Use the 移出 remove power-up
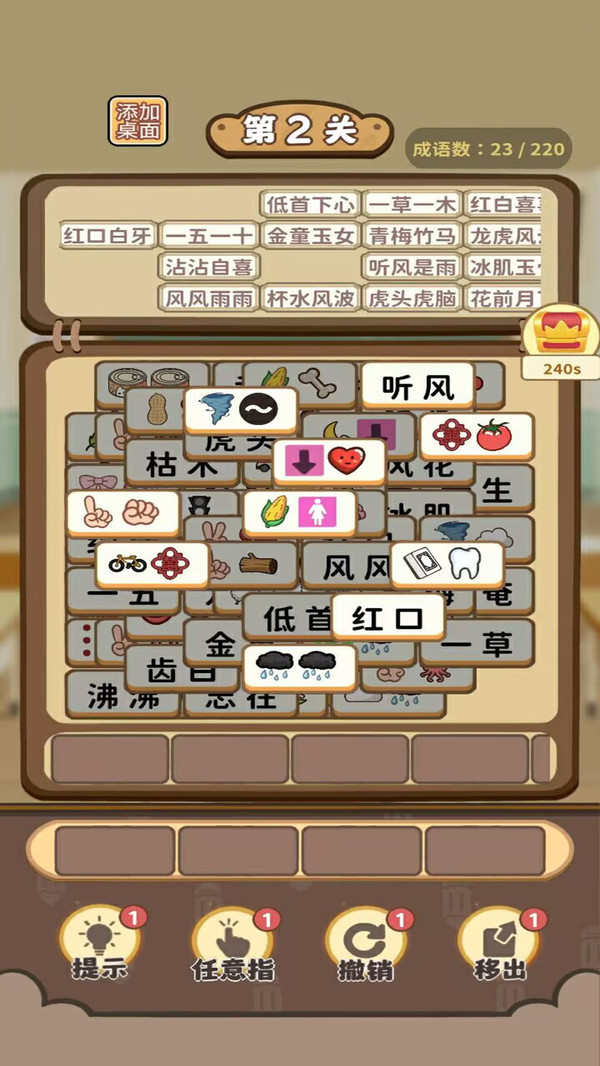Screen dimensions: 600x1066 (x=499, y=945)
